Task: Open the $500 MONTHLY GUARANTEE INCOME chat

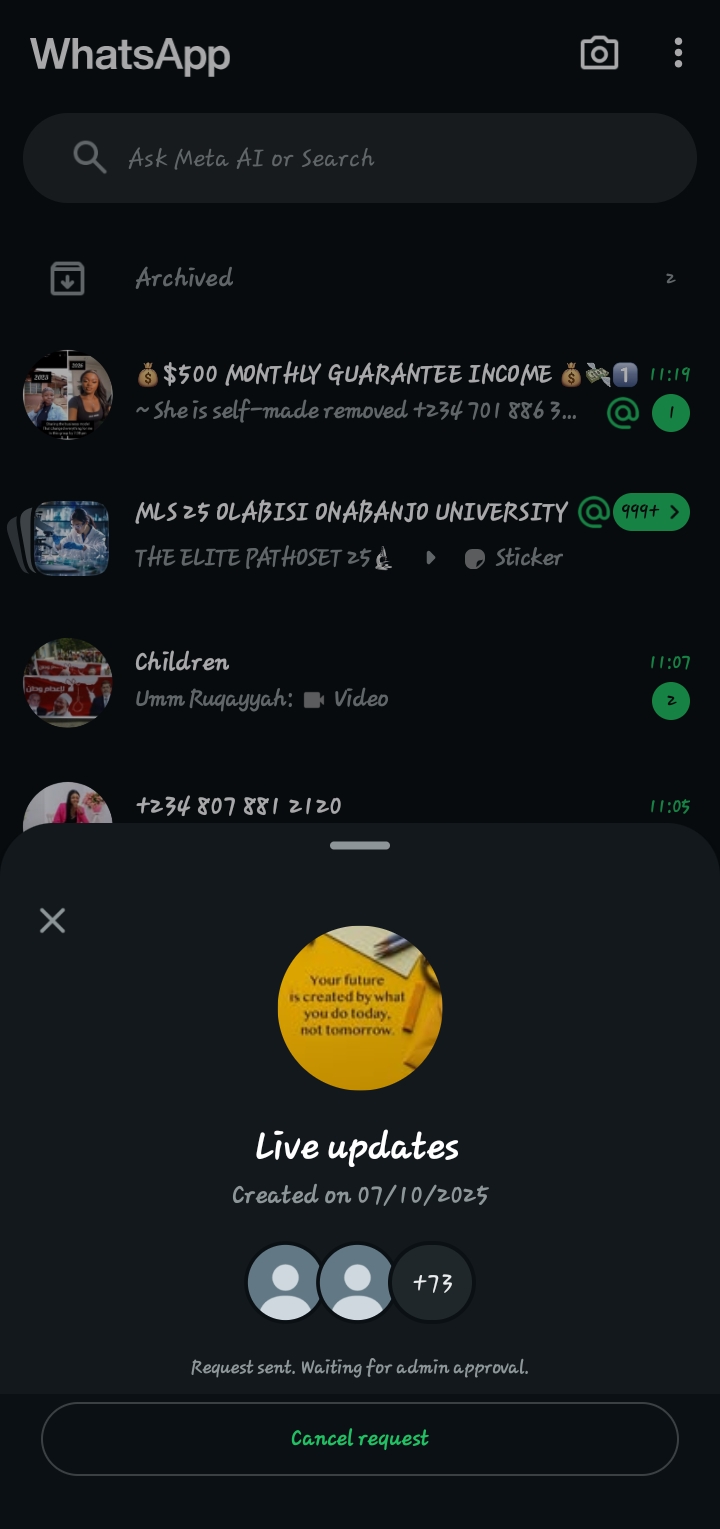Action: (x=360, y=392)
